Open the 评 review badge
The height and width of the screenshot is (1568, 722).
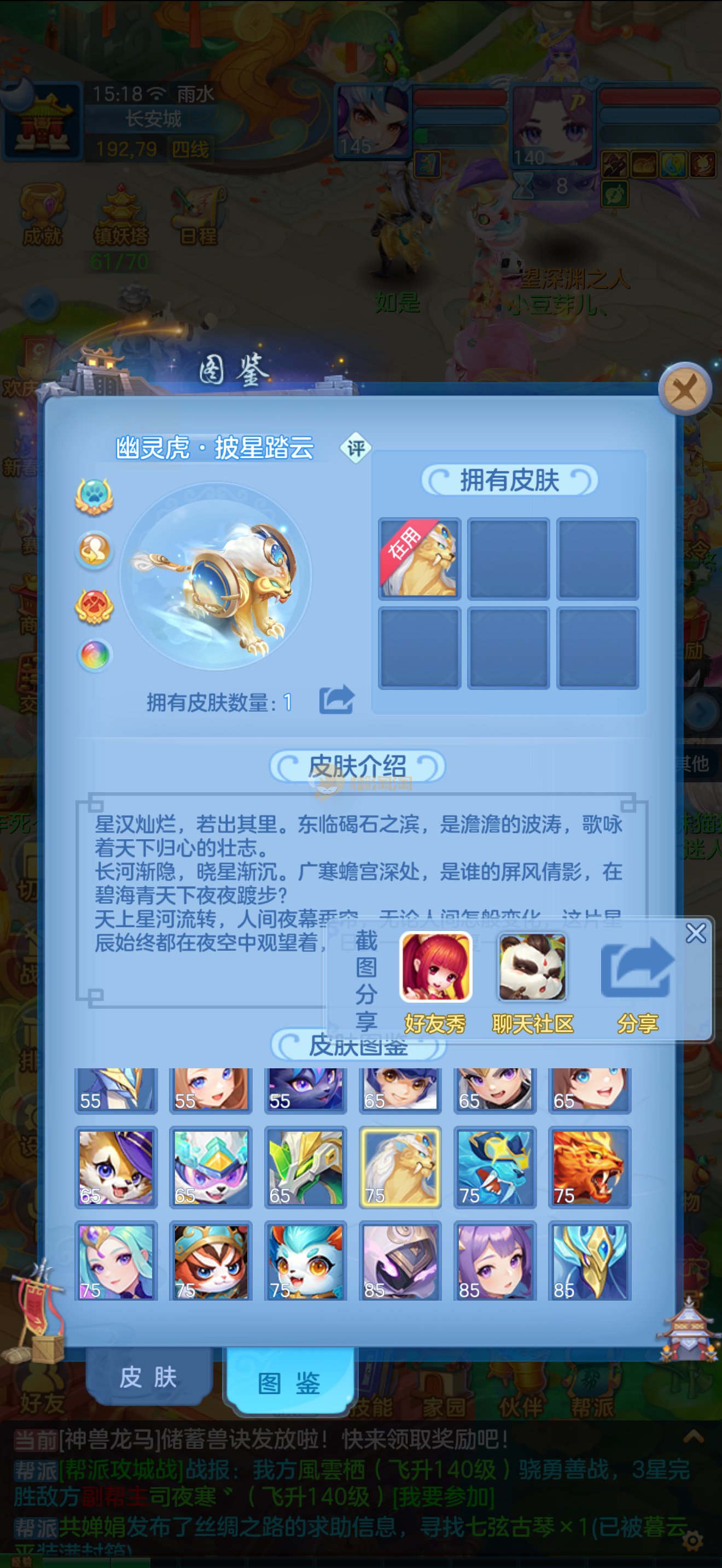356,448
